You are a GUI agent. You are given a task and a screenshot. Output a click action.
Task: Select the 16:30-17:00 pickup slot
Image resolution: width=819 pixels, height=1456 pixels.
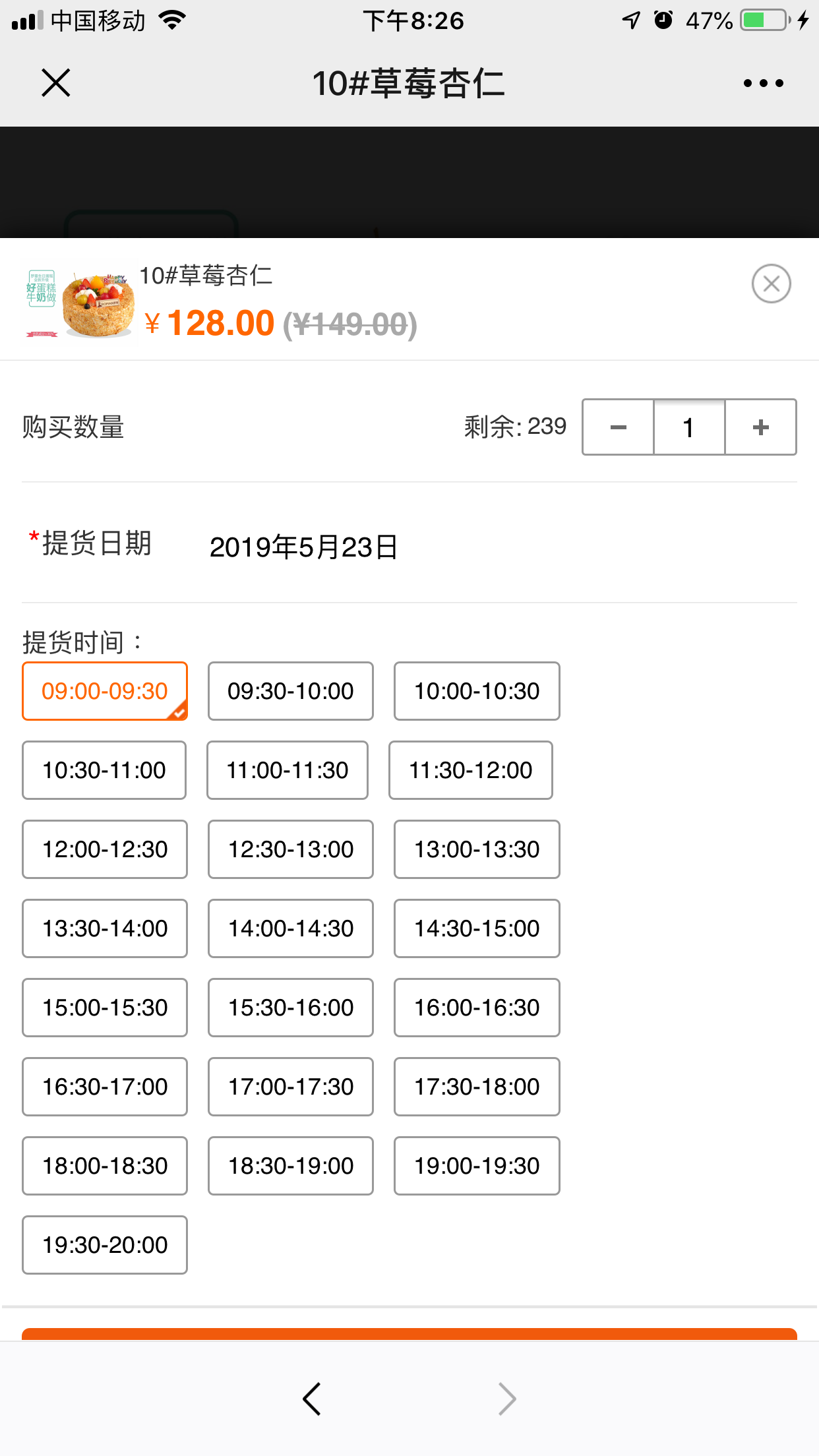pos(105,1087)
